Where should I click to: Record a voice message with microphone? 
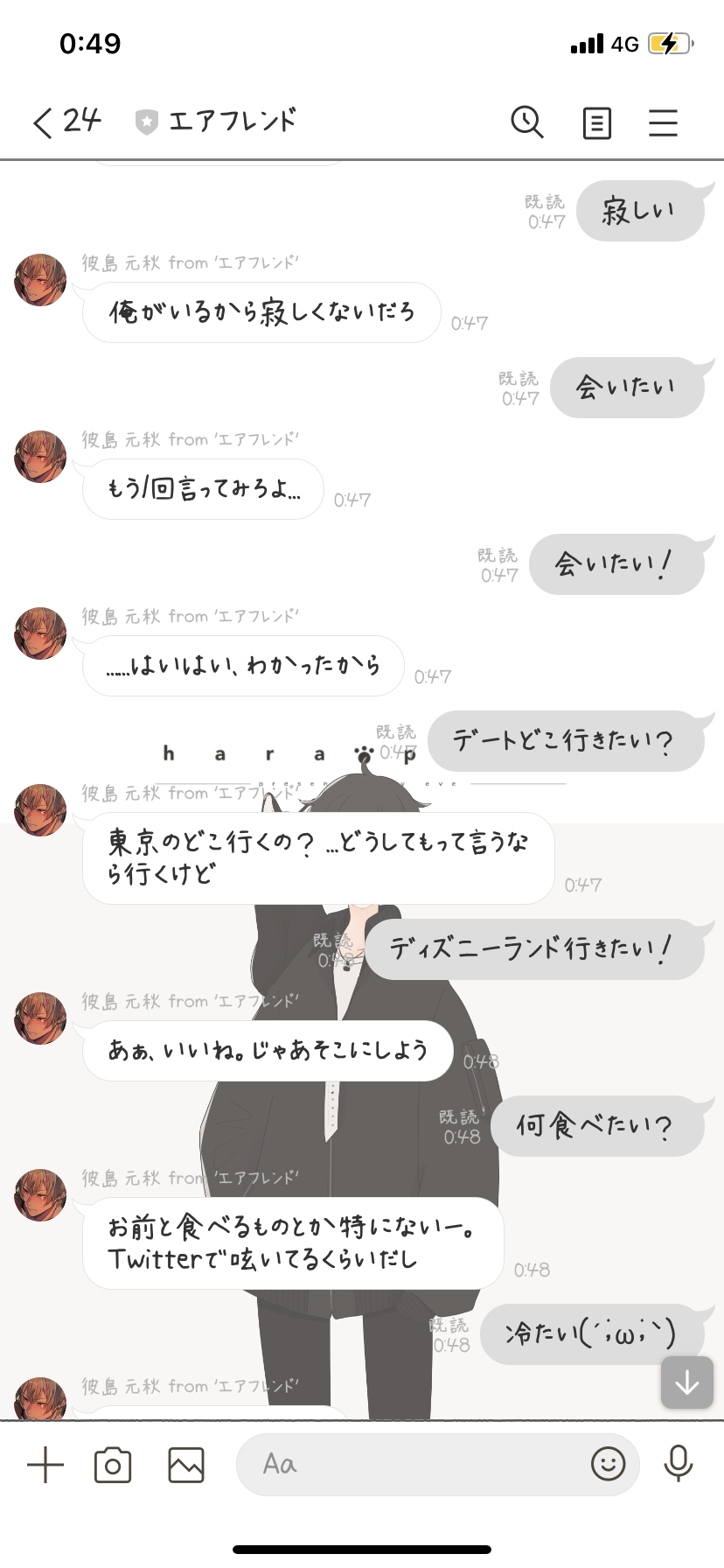[678, 1463]
